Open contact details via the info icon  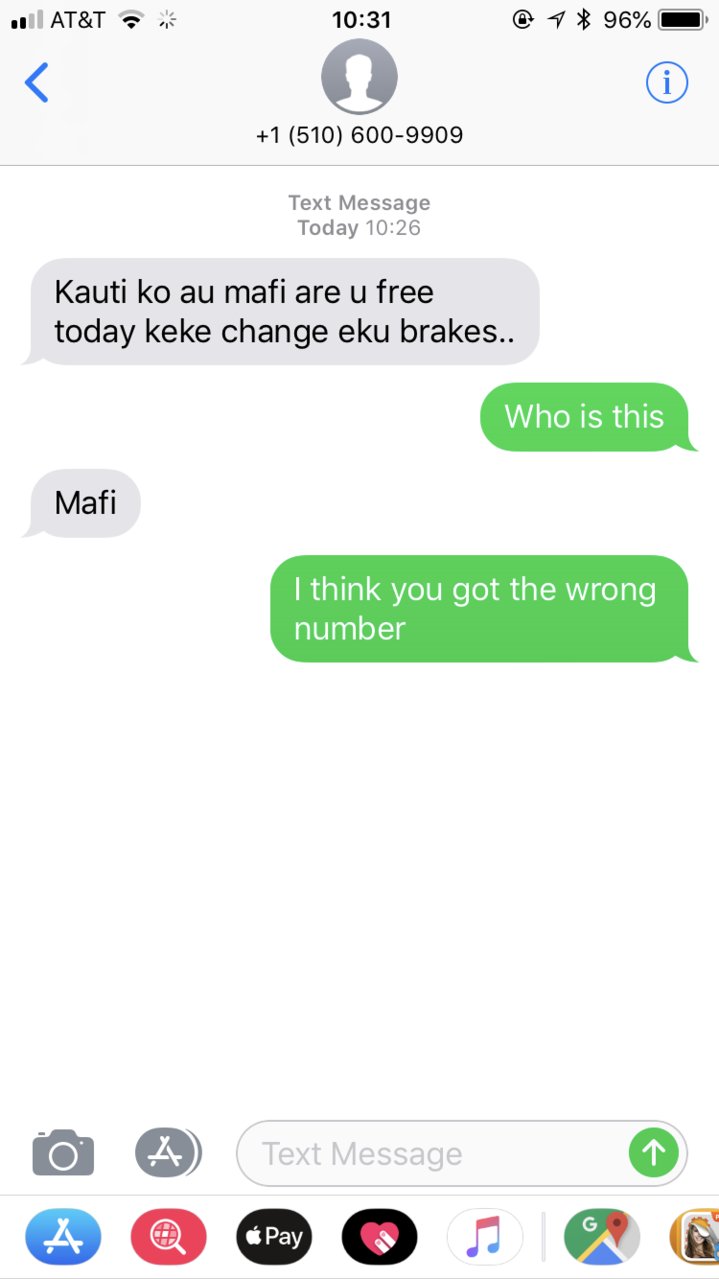click(667, 83)
